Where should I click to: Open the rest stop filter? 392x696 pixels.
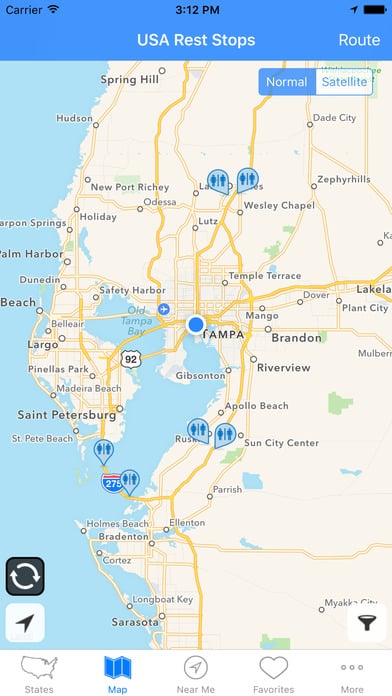(367, 623)
